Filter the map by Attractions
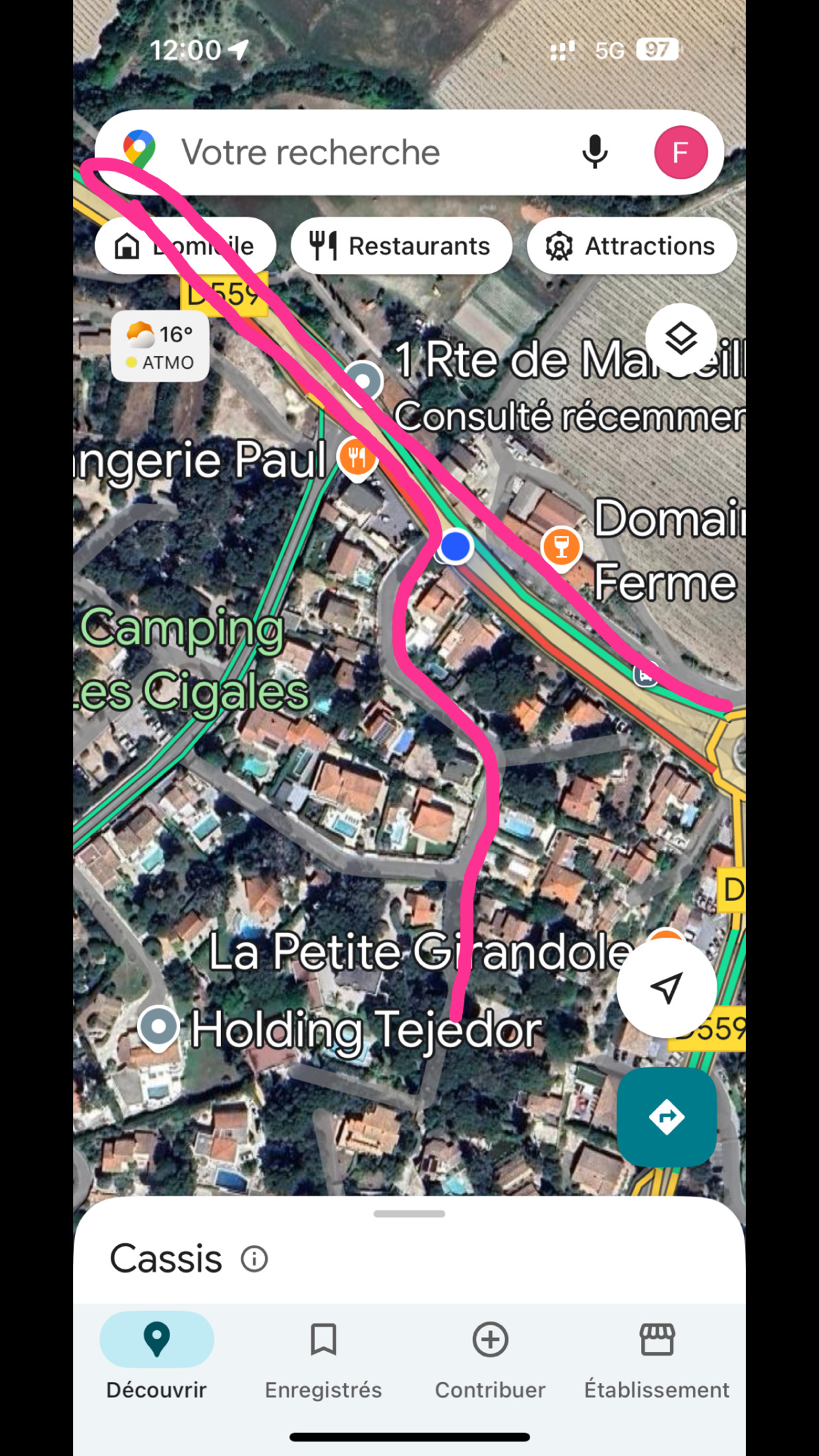 pos(631,246)
